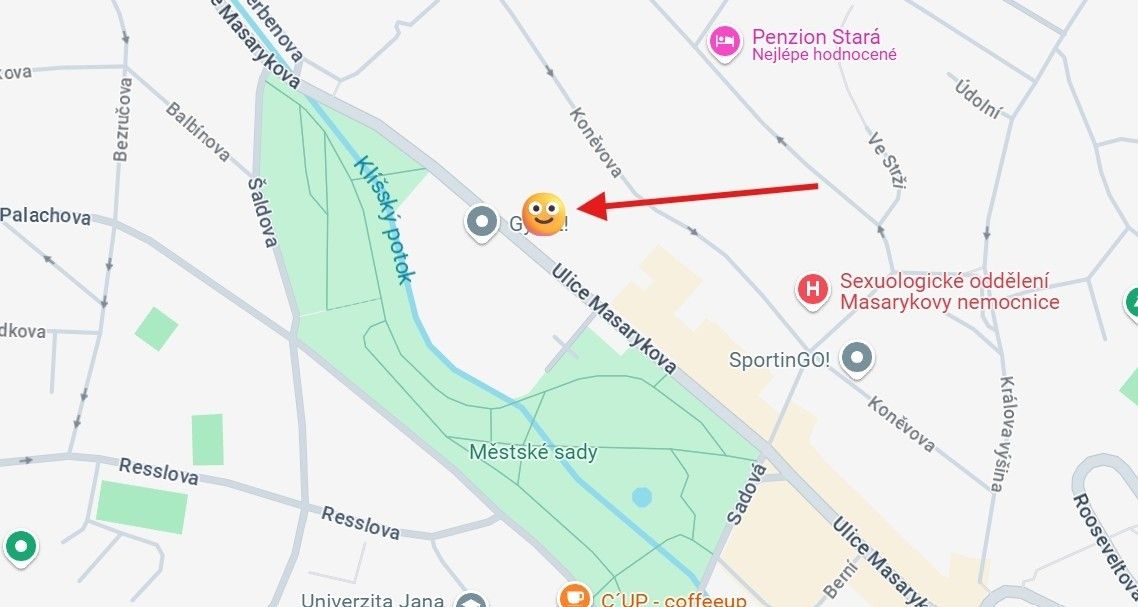Tap the gray pin beside the emoji sticker
This screenshot has width=1138, height=607.
tap(483, 221)
